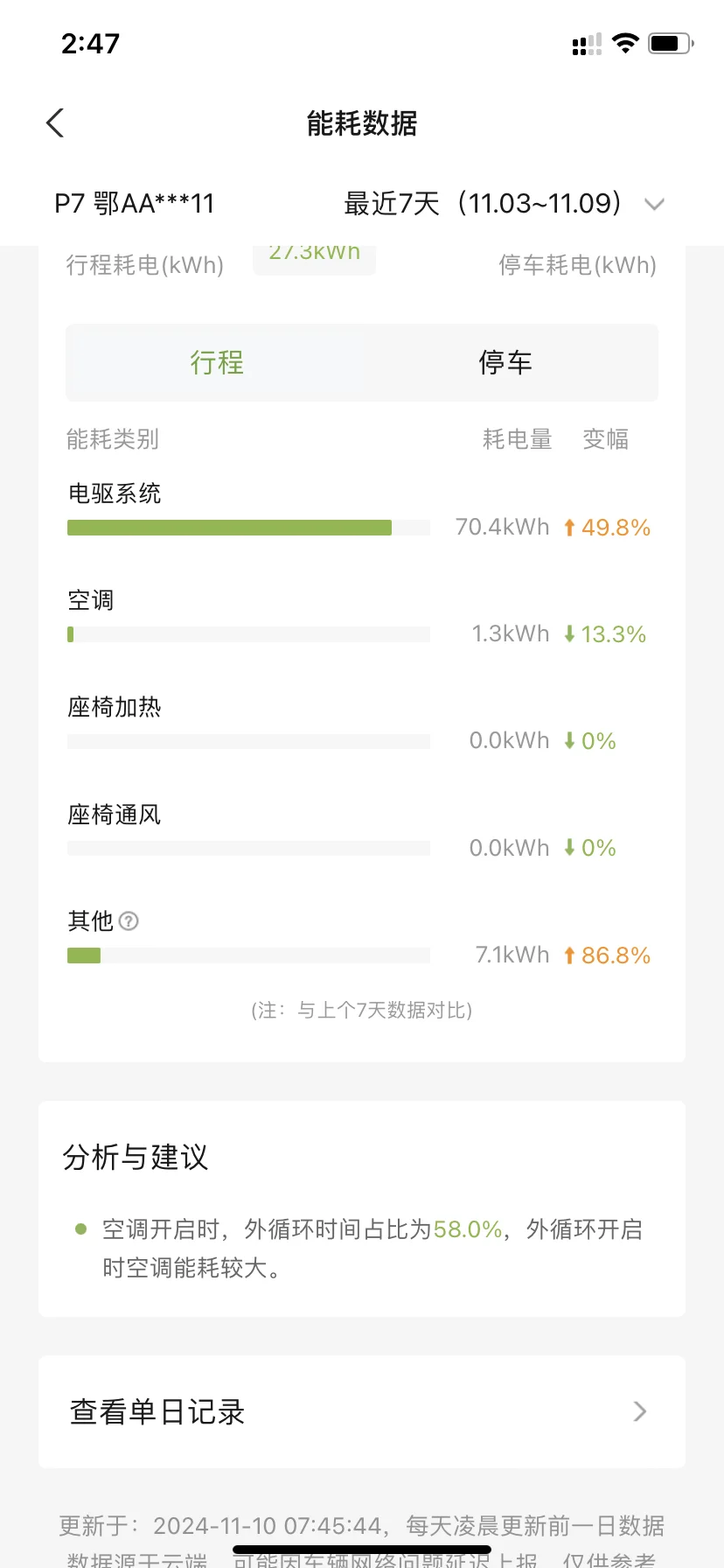Select the 行程 tab

coord(217,362)
